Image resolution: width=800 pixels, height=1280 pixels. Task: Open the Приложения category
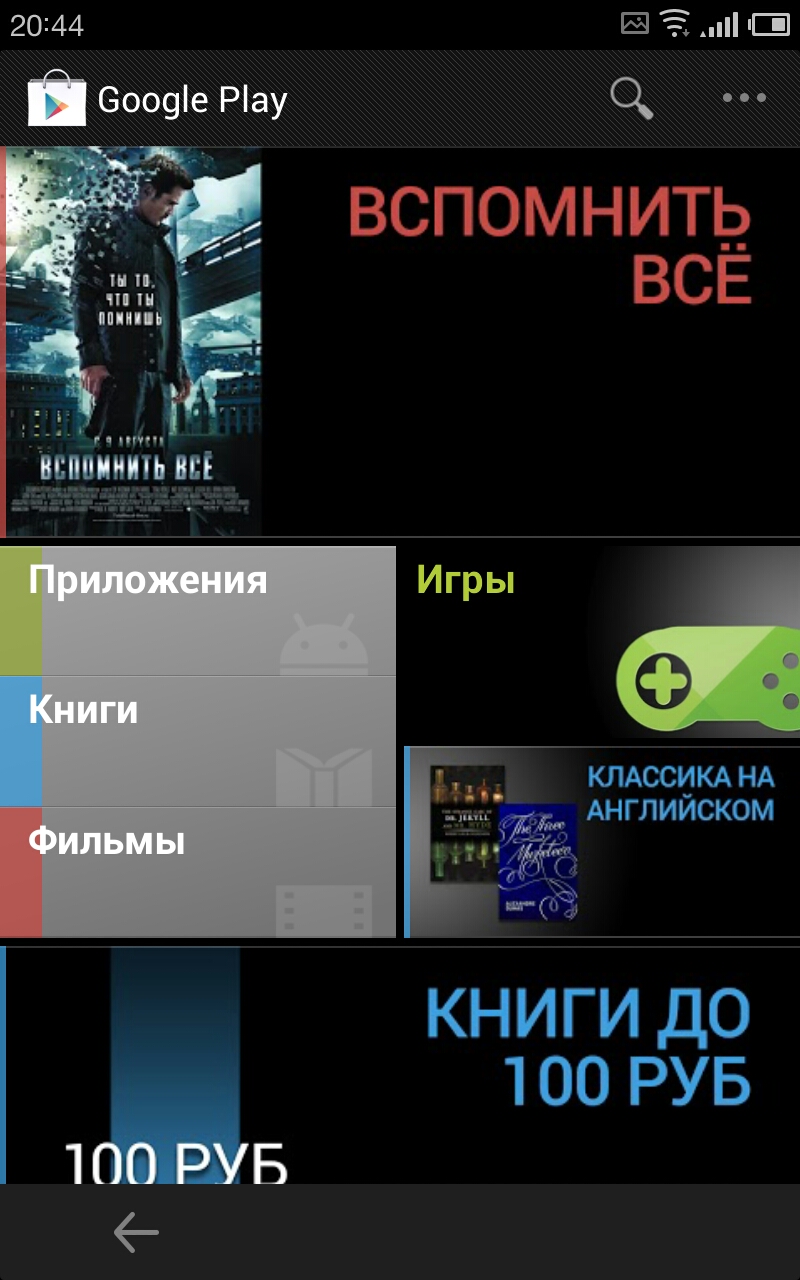pos(198,611)
